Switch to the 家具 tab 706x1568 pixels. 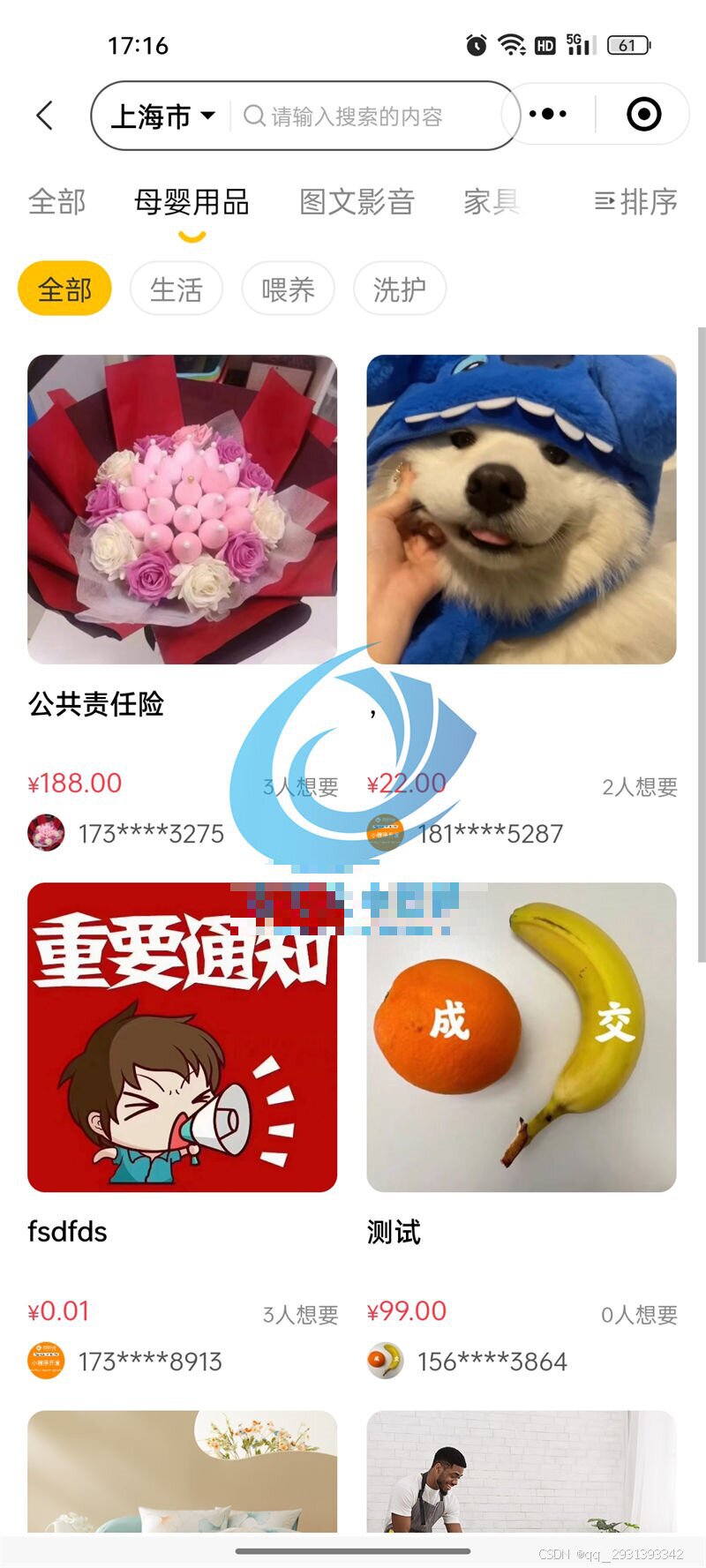pos(492,202)
